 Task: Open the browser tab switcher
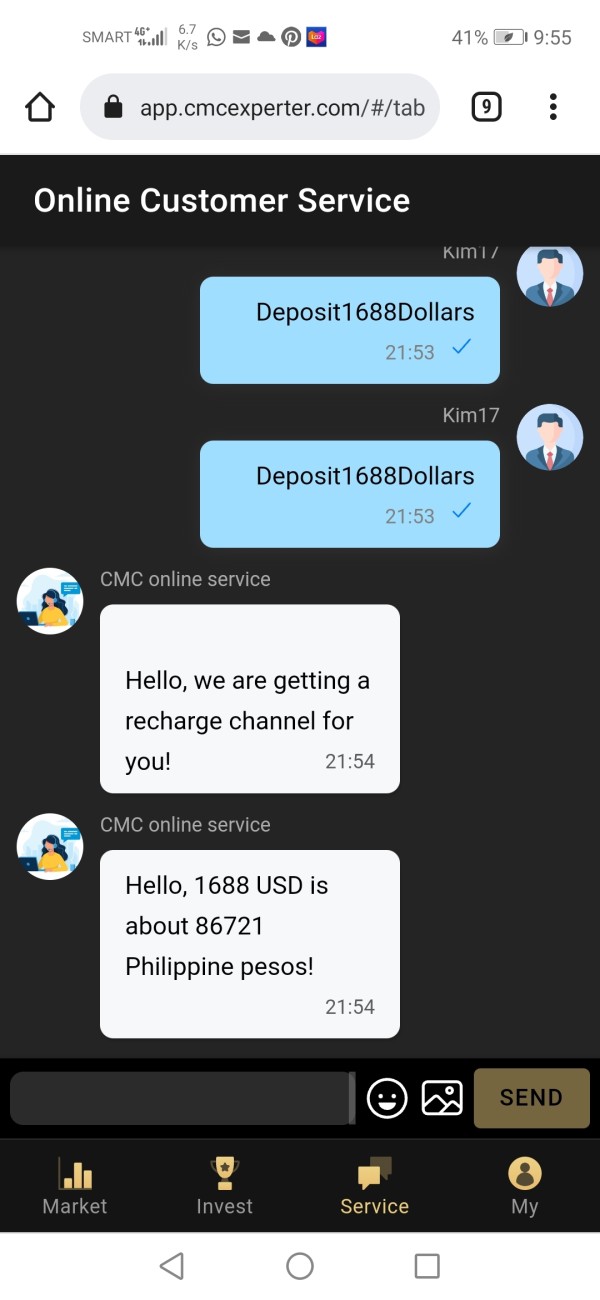pos(486,107)
